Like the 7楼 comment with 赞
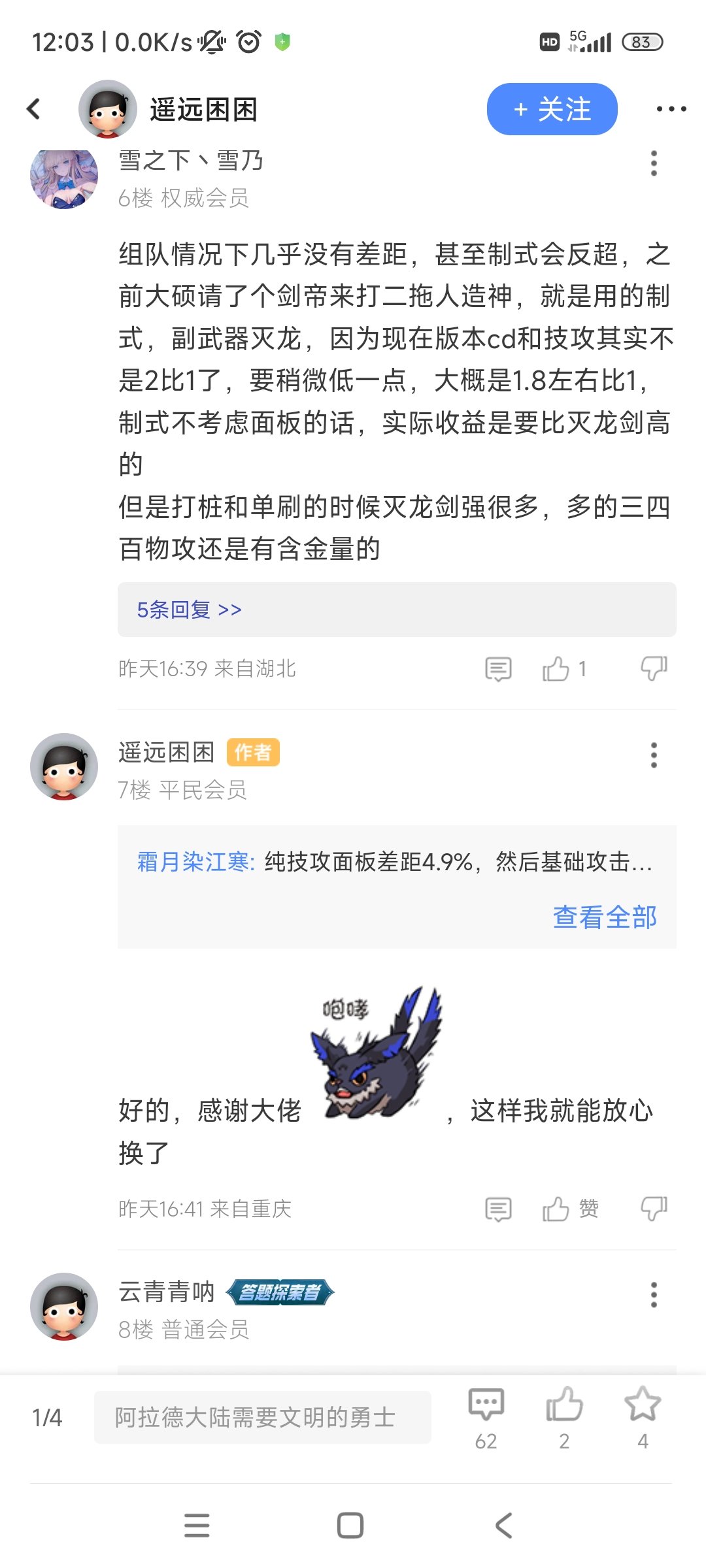Image resolution: width=706 pixels, height=1568 pixels. point(571,1209)
